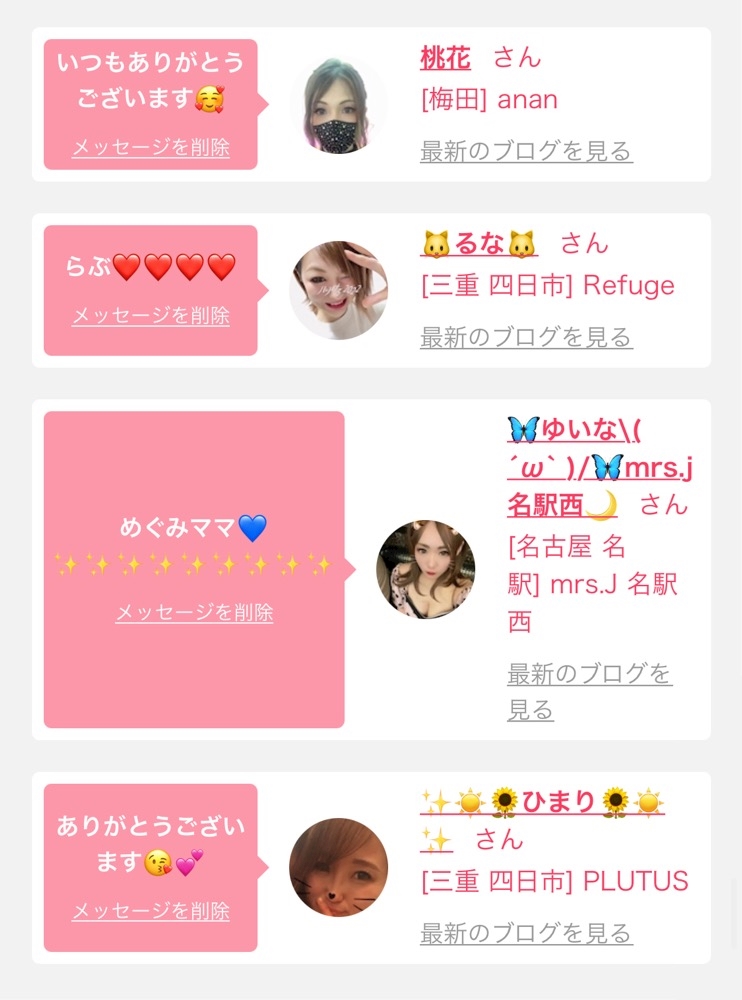This screenshot has height=1000, width=742.
Task: Tap 桃花's profile photo
Action: pos(338,105)
